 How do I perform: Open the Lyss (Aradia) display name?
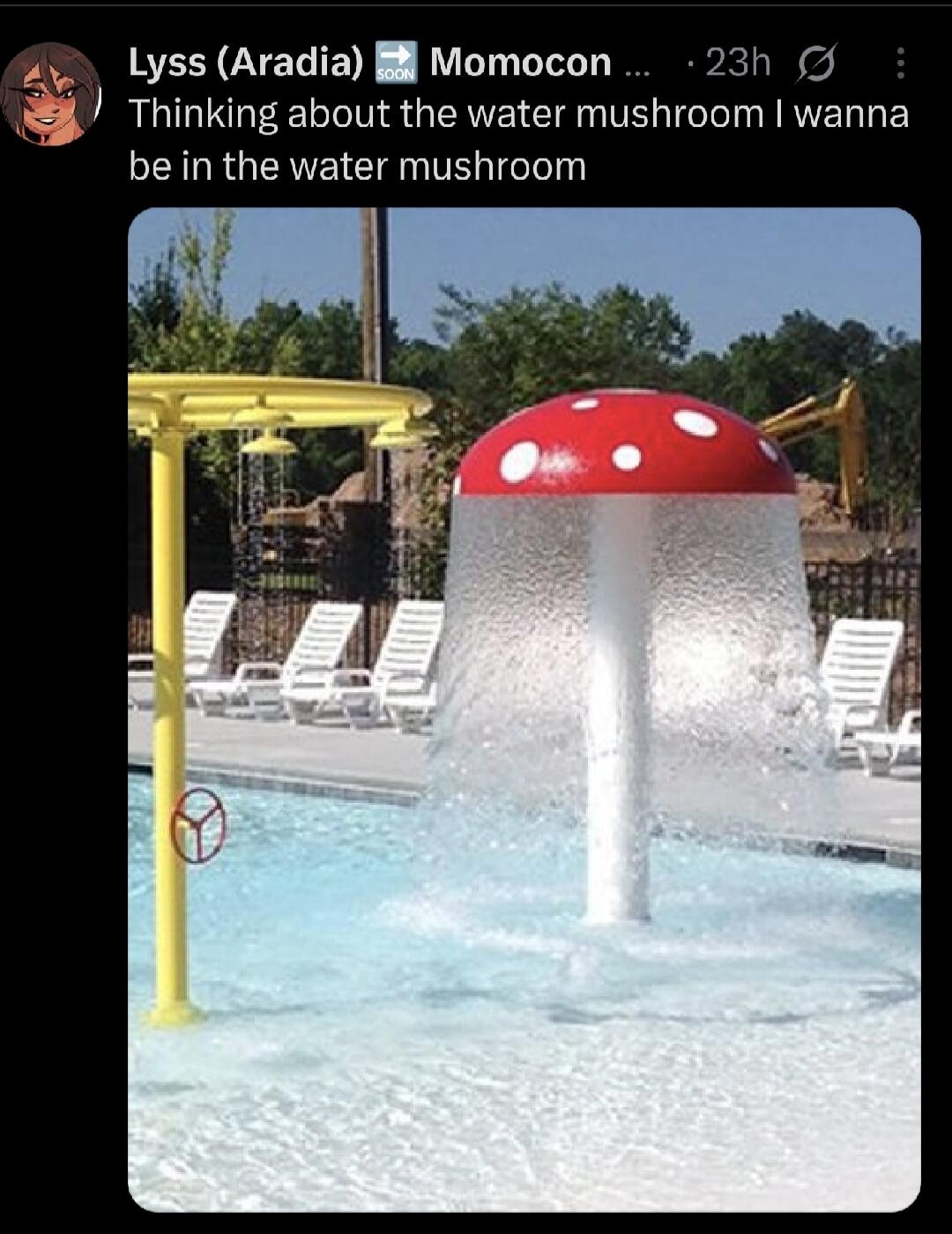click(x=246, y=63)
